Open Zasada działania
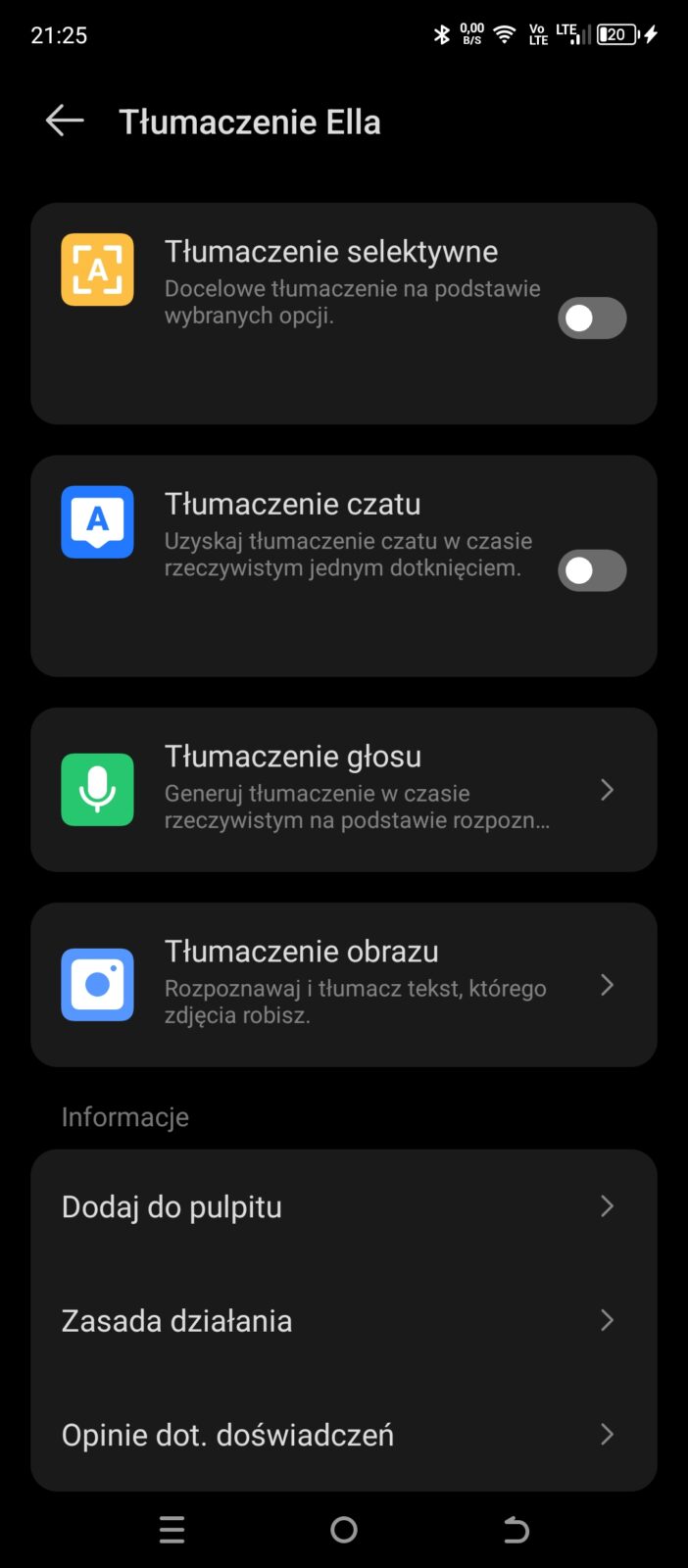This screenshot has width=688, height=1568. coord(343,1321)
